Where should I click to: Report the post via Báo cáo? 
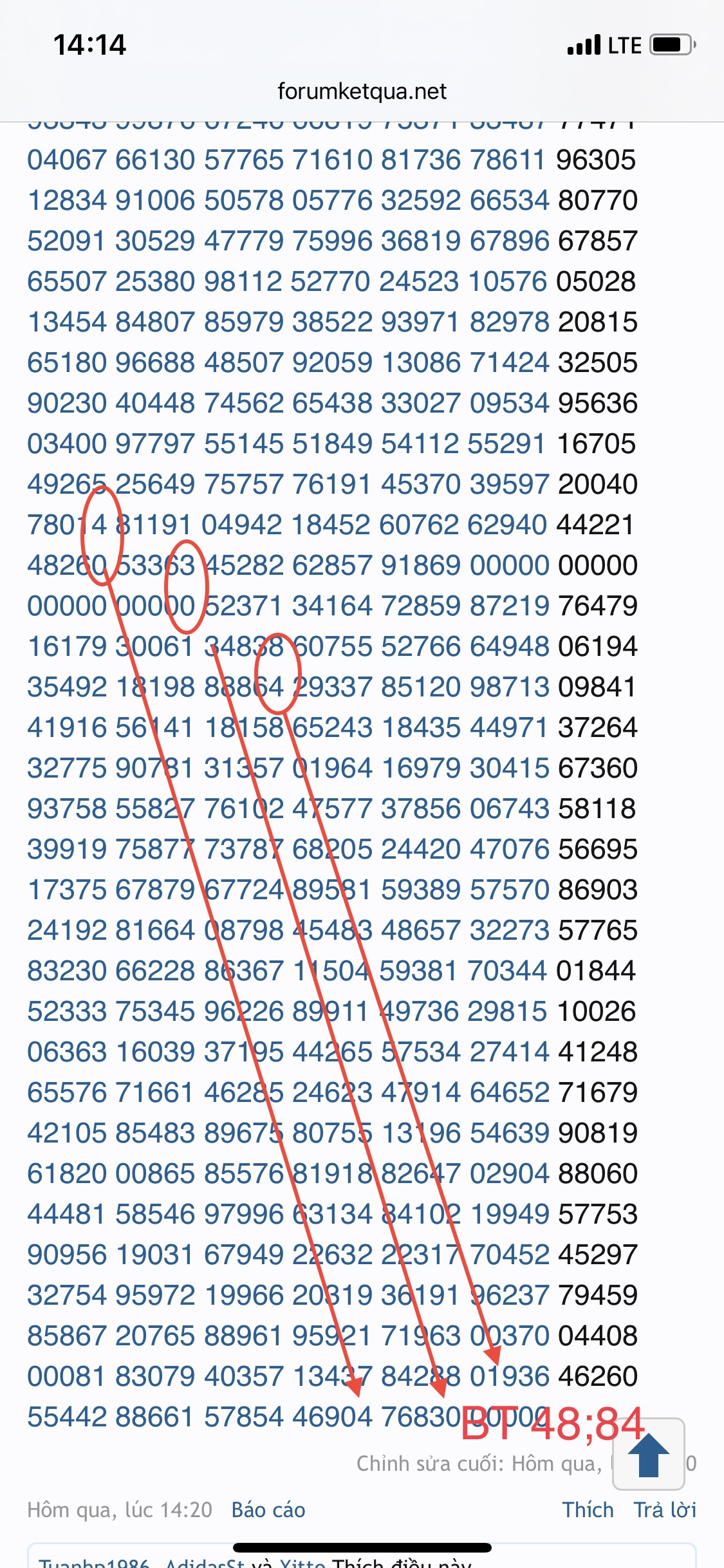tap(268, 1510)
